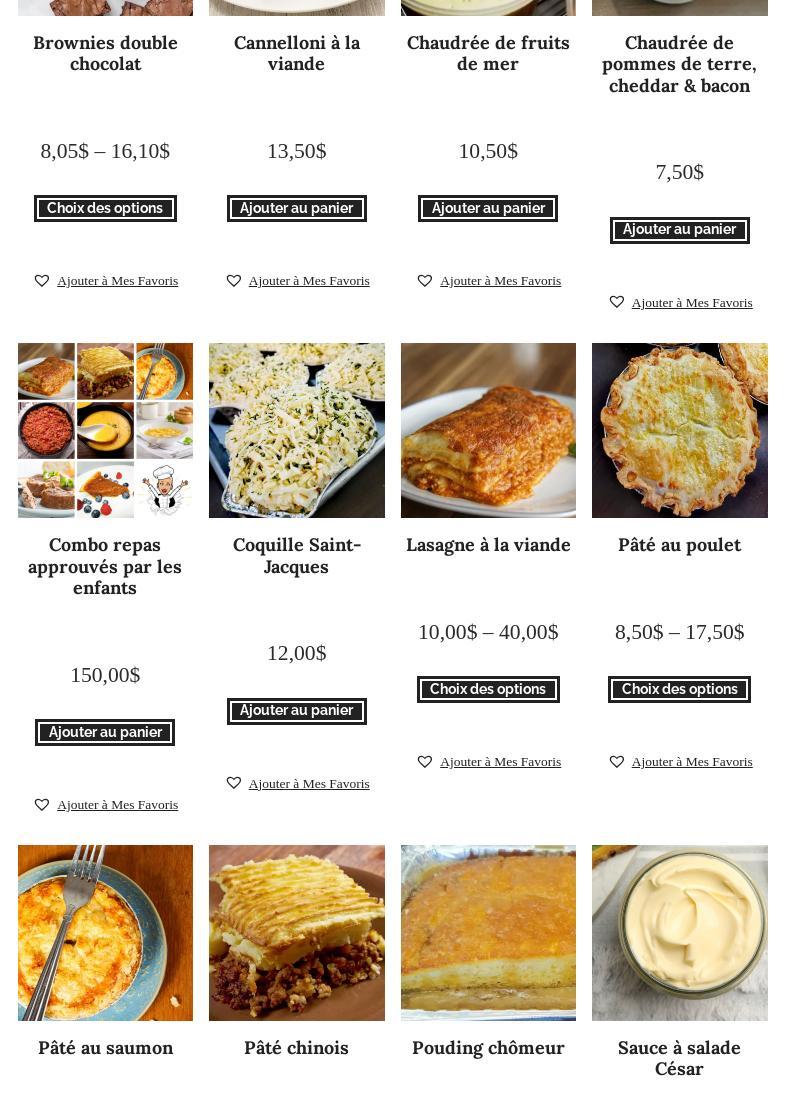Add Chaudrée de fruits de mer to cart
The height and width of the screenshot is (1102, 785).
pos(488,208)
